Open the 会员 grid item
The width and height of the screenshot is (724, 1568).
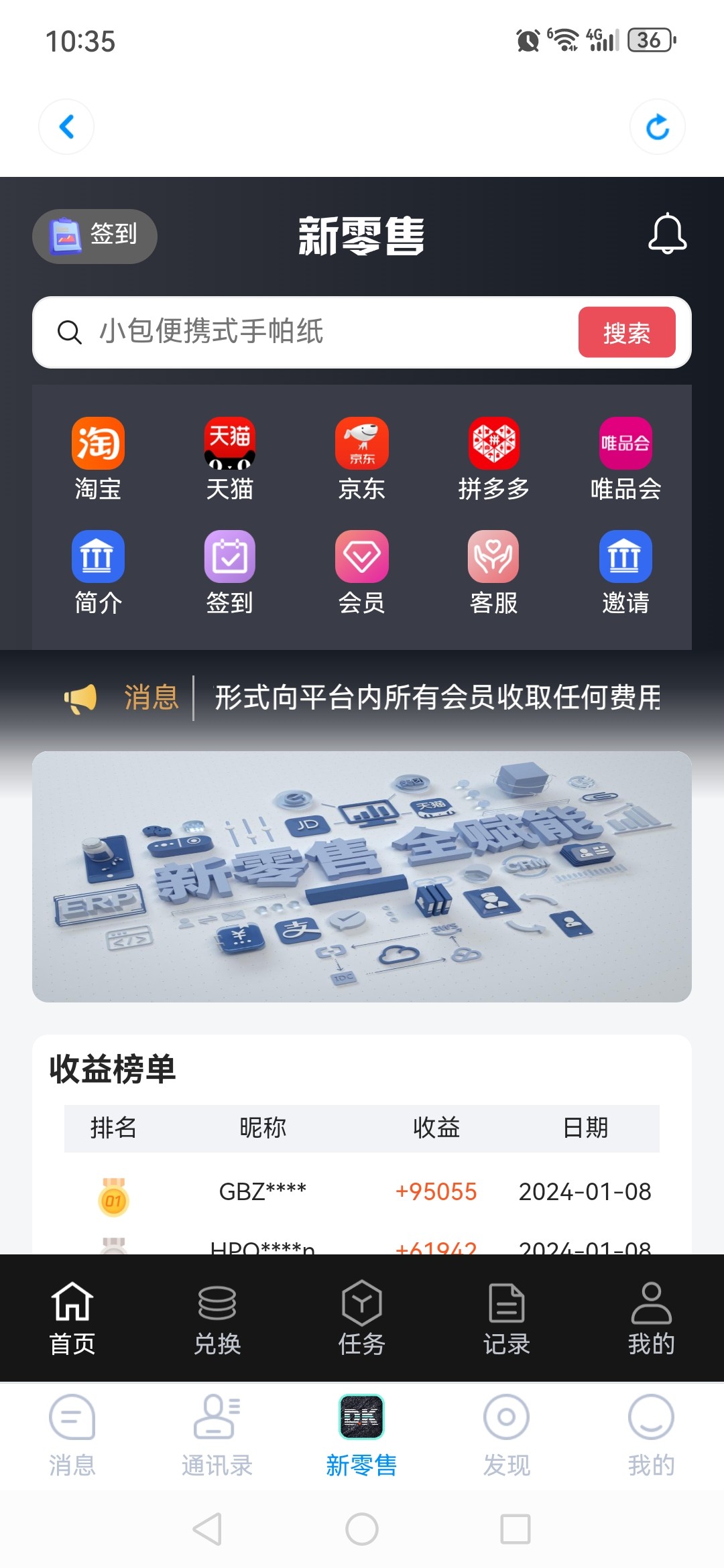coord(361,572)
